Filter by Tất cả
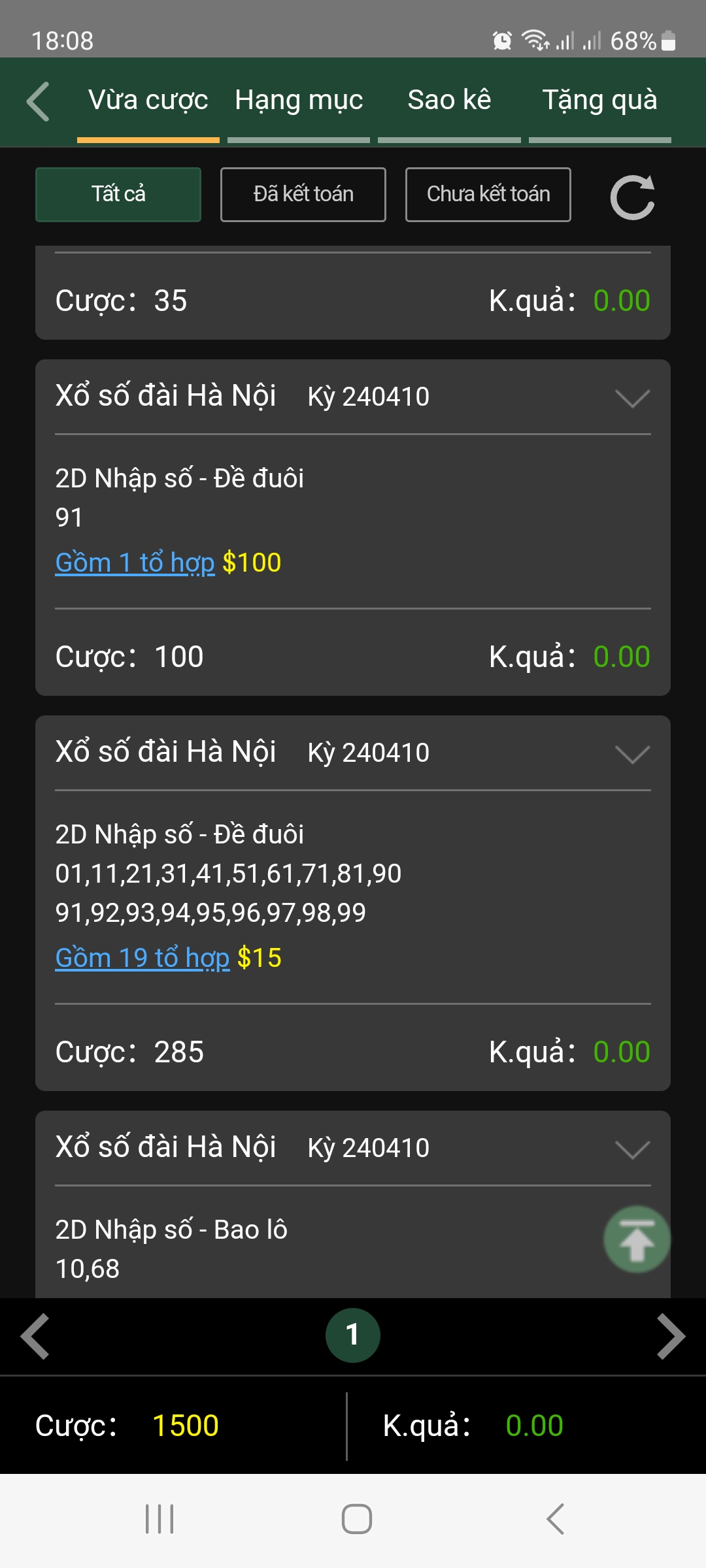This screenshot has height=1568, width=706. click(118, 195)
